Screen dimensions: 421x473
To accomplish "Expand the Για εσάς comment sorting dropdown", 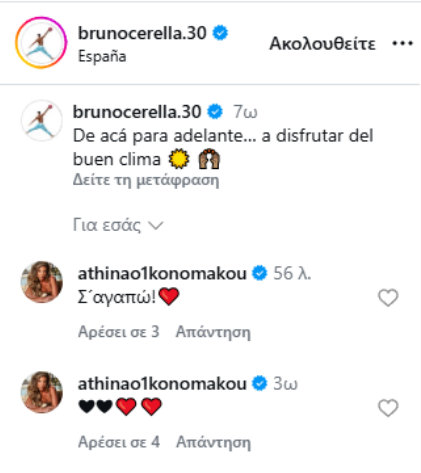I will (x=118, y=225).
